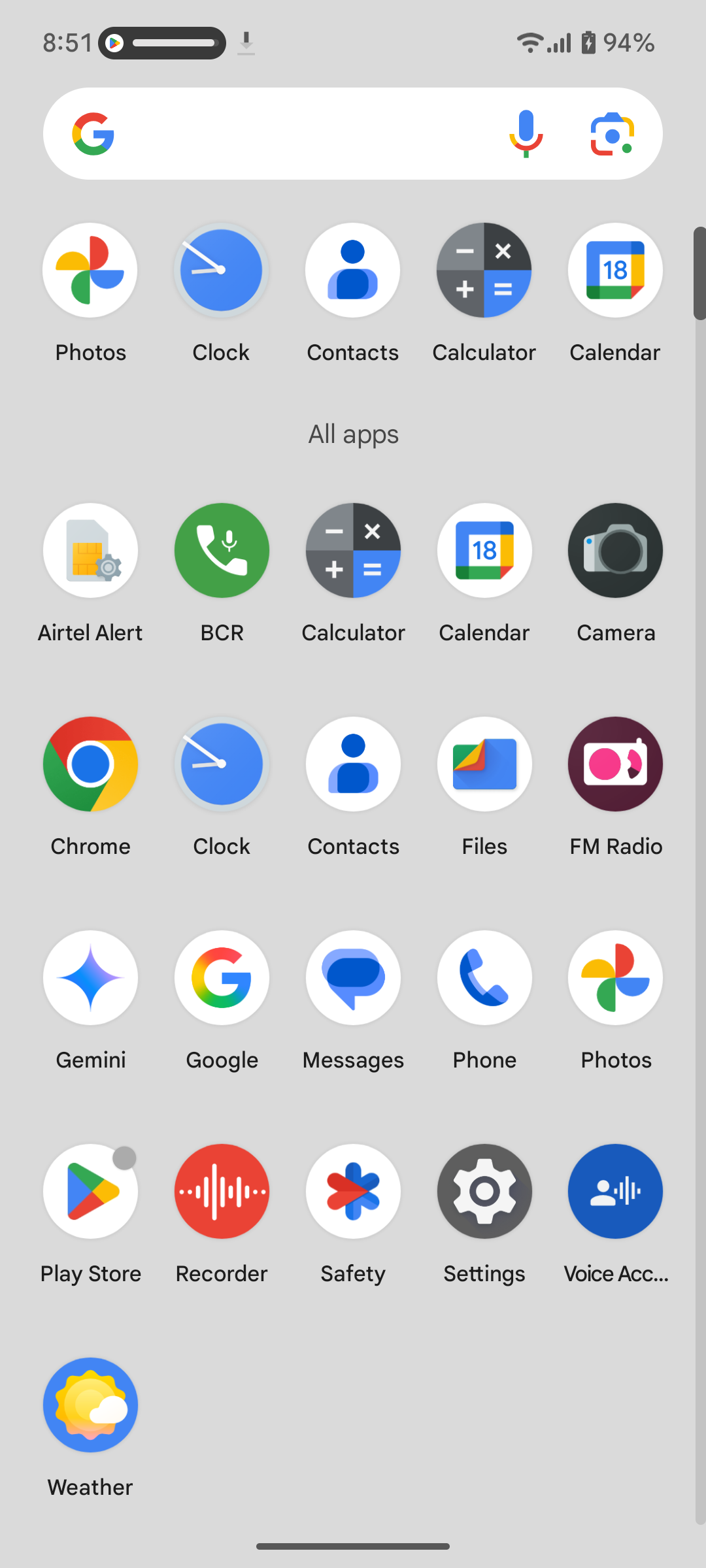Viewport: 706px width, 1568px height.
Task: Open the Safety app
Action: coord(353,1192)
